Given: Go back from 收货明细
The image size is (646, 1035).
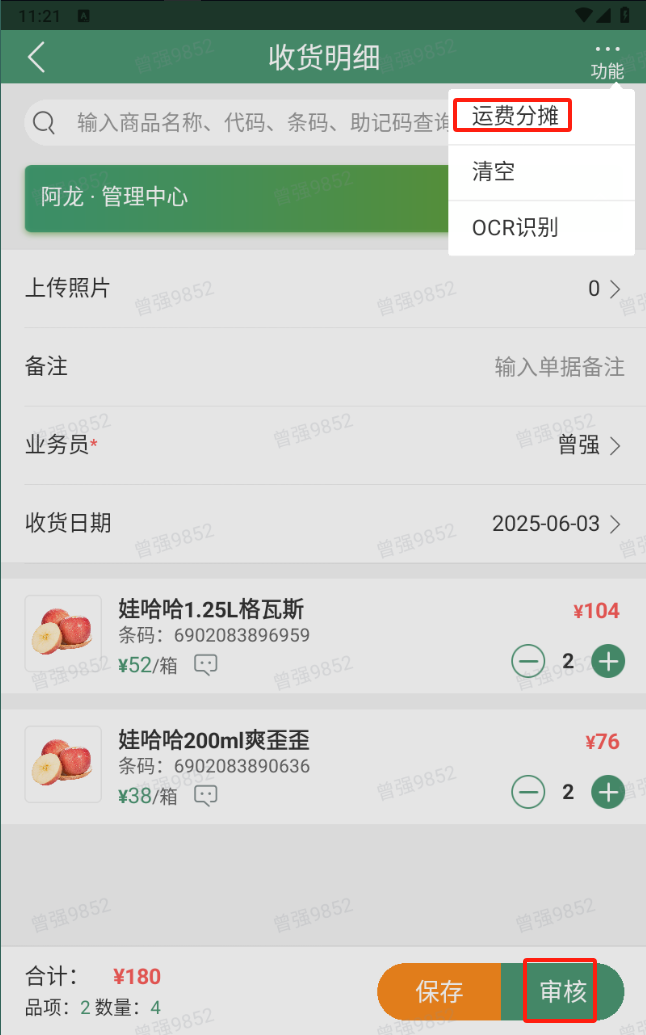Looking at the screenshot, I should (37, 57).
